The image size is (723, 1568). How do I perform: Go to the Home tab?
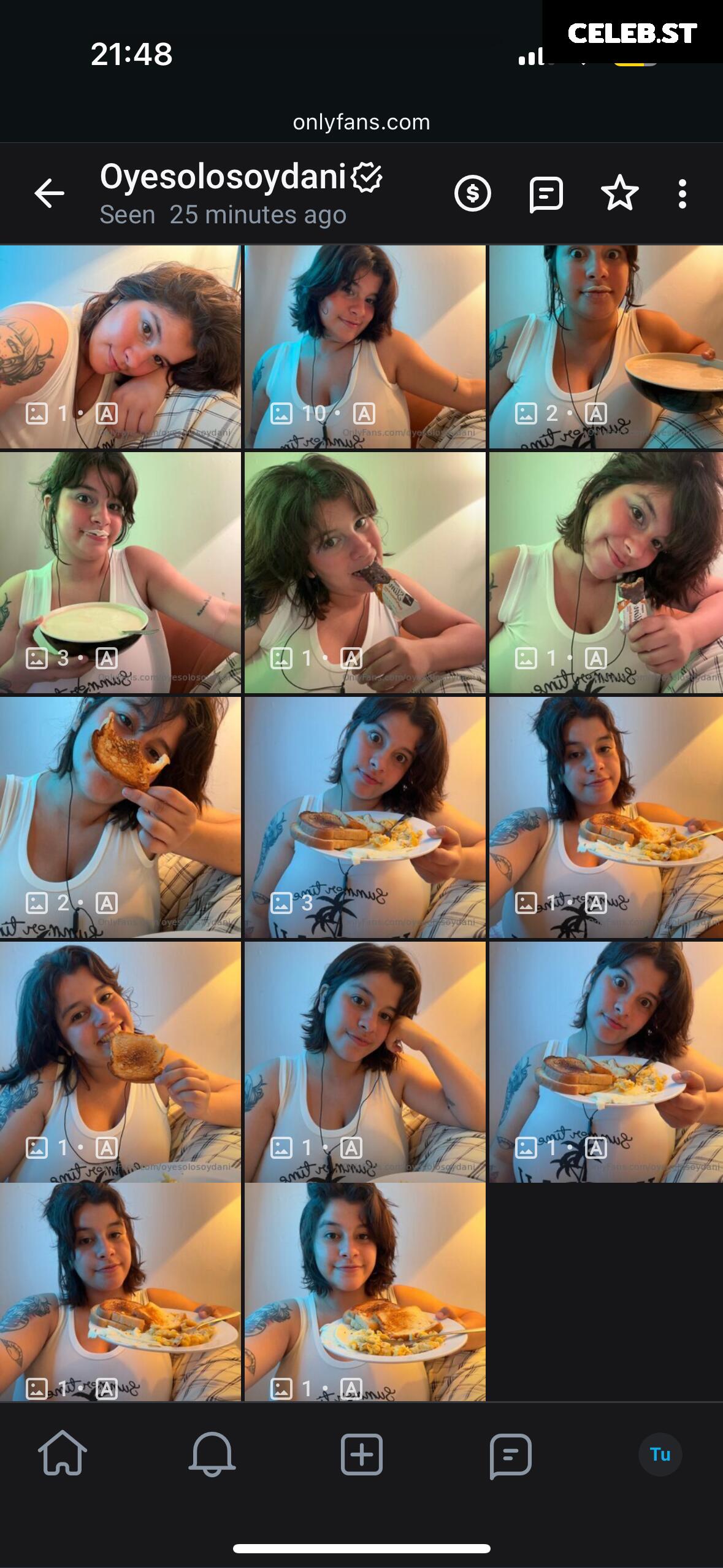(63, 1453)
